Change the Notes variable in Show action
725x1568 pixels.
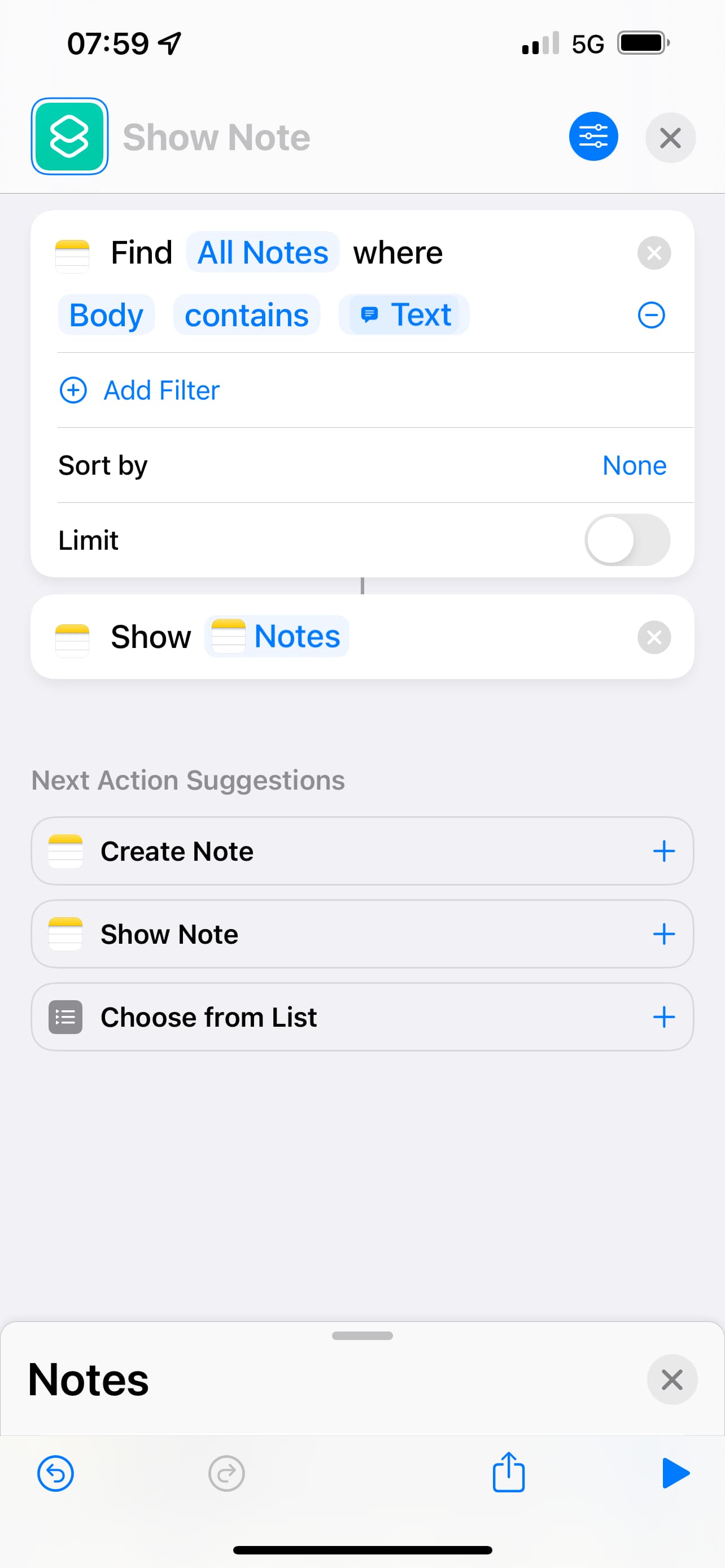coord(277,637)
